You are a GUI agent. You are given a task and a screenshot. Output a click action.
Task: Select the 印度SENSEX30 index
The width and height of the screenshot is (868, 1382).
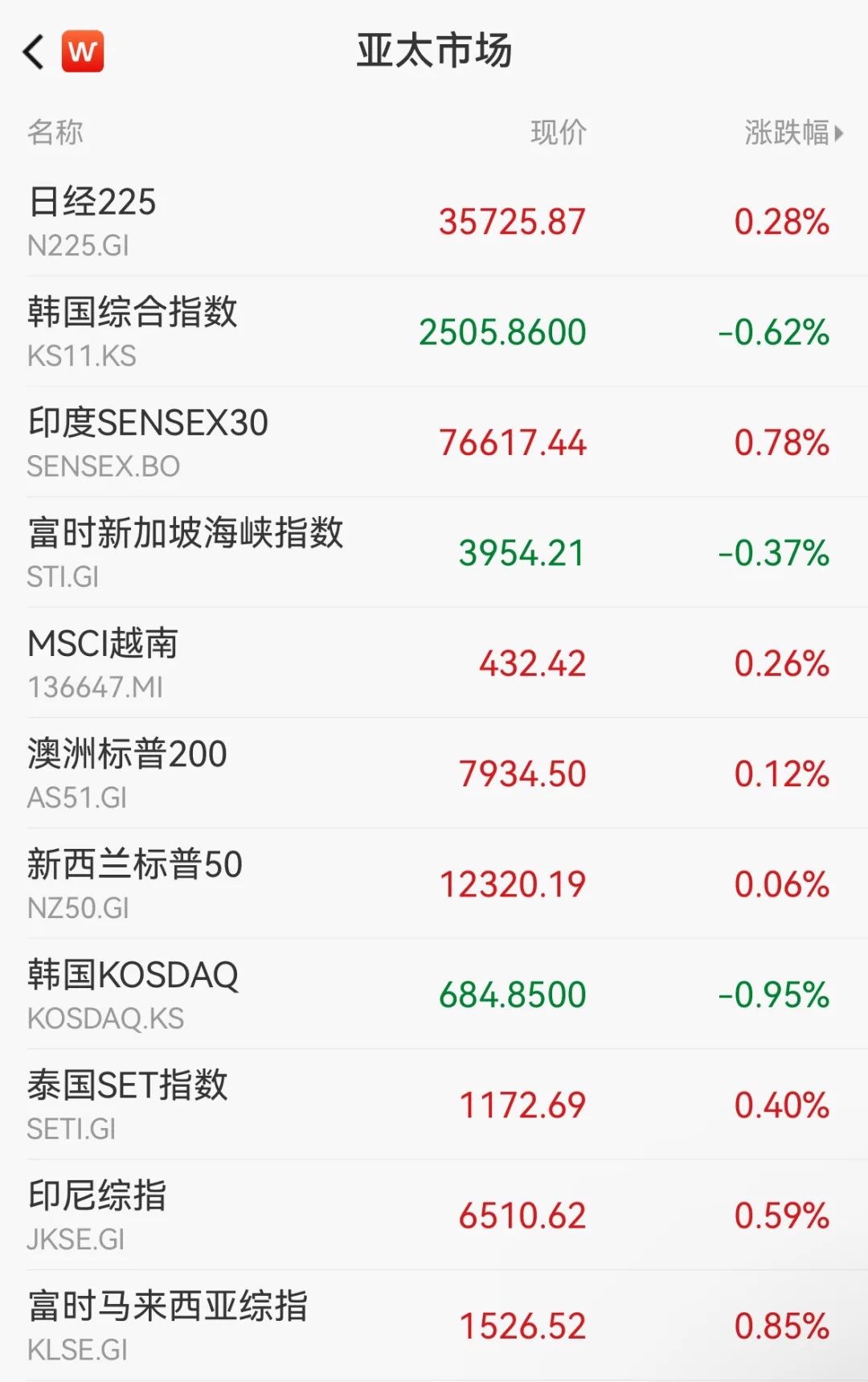(x=434, y=442)
